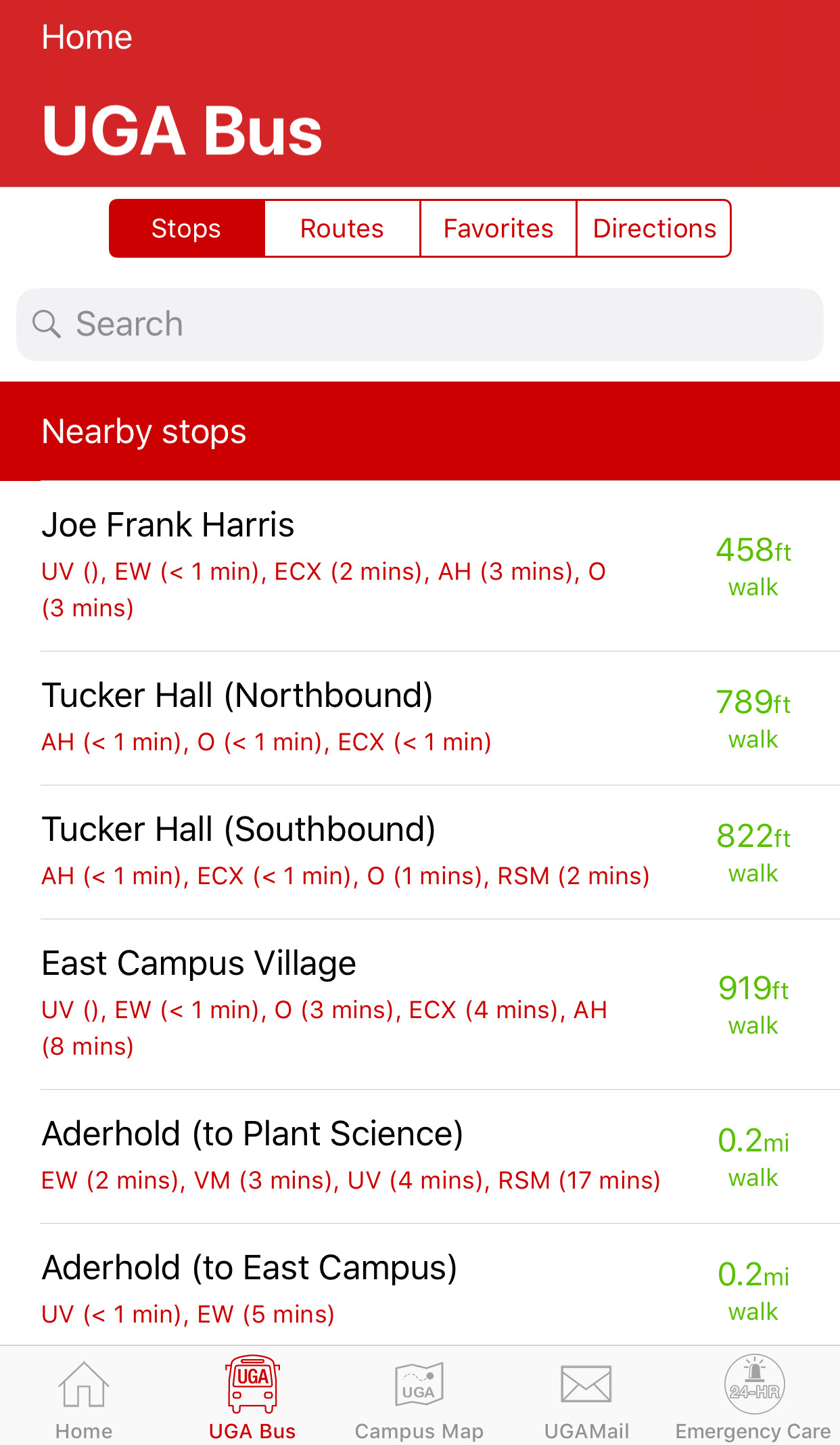Go back to Home from header

(x=87, y=37)
